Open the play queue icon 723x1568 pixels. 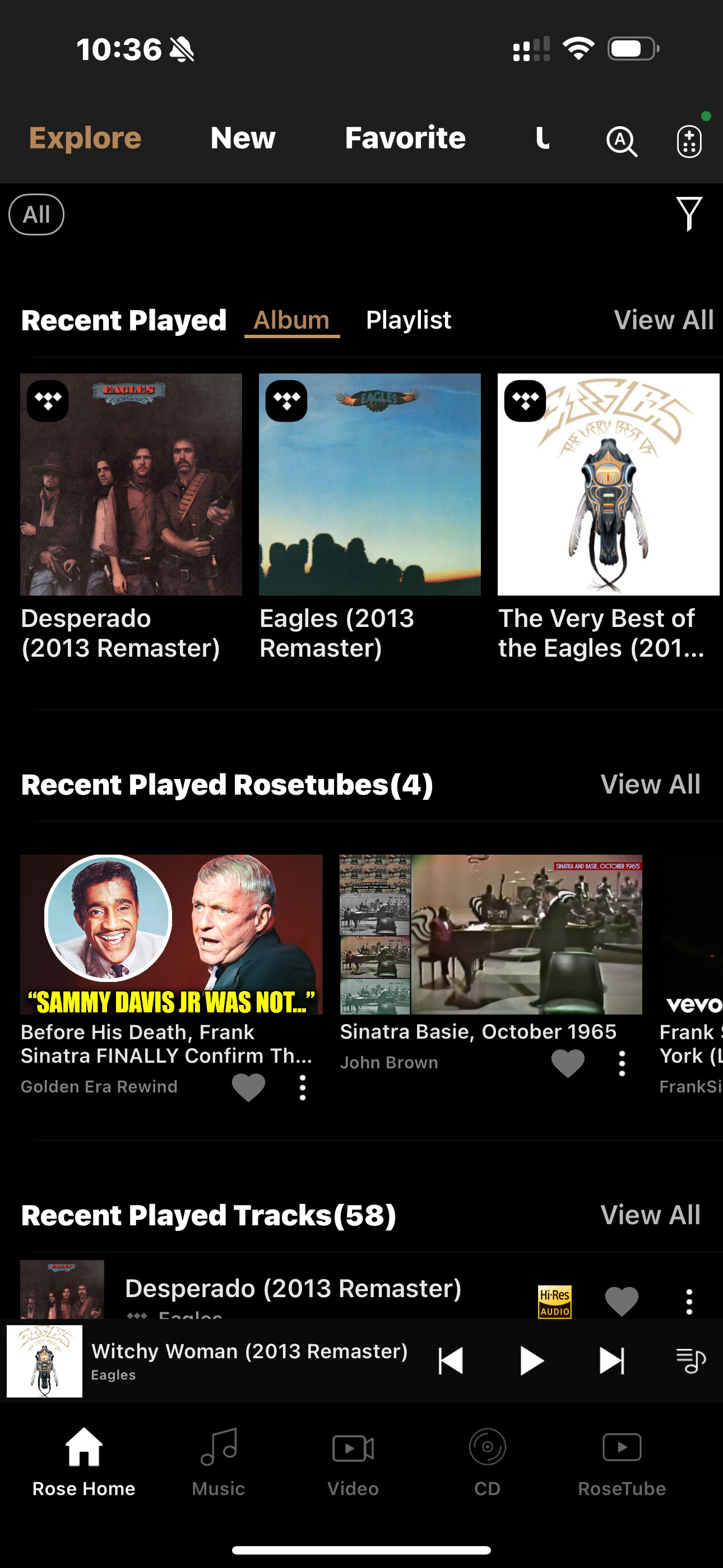point(690,1361)
